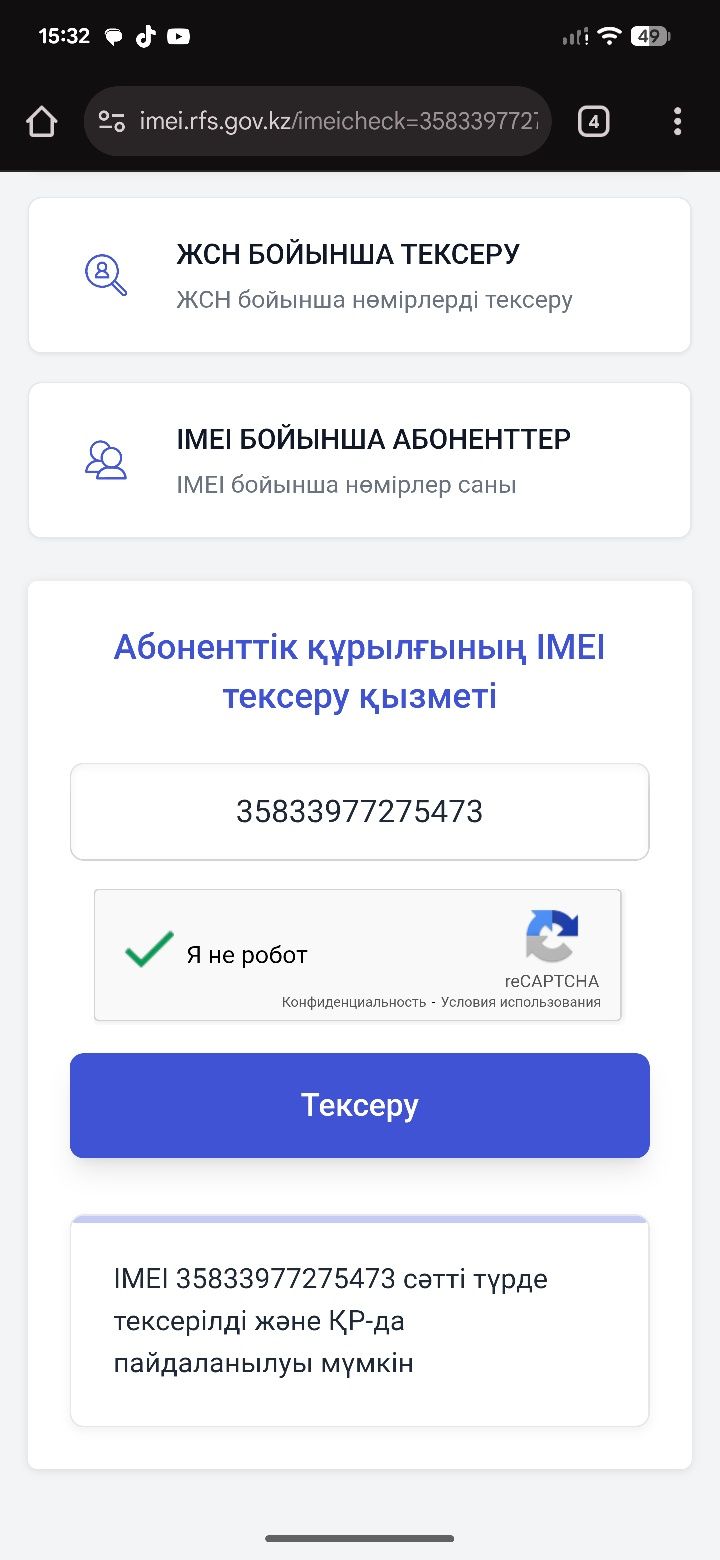The height and width of the screenshot is (1560, 720).
Task: Open the browser overflow menu
Action: (677, 122)
